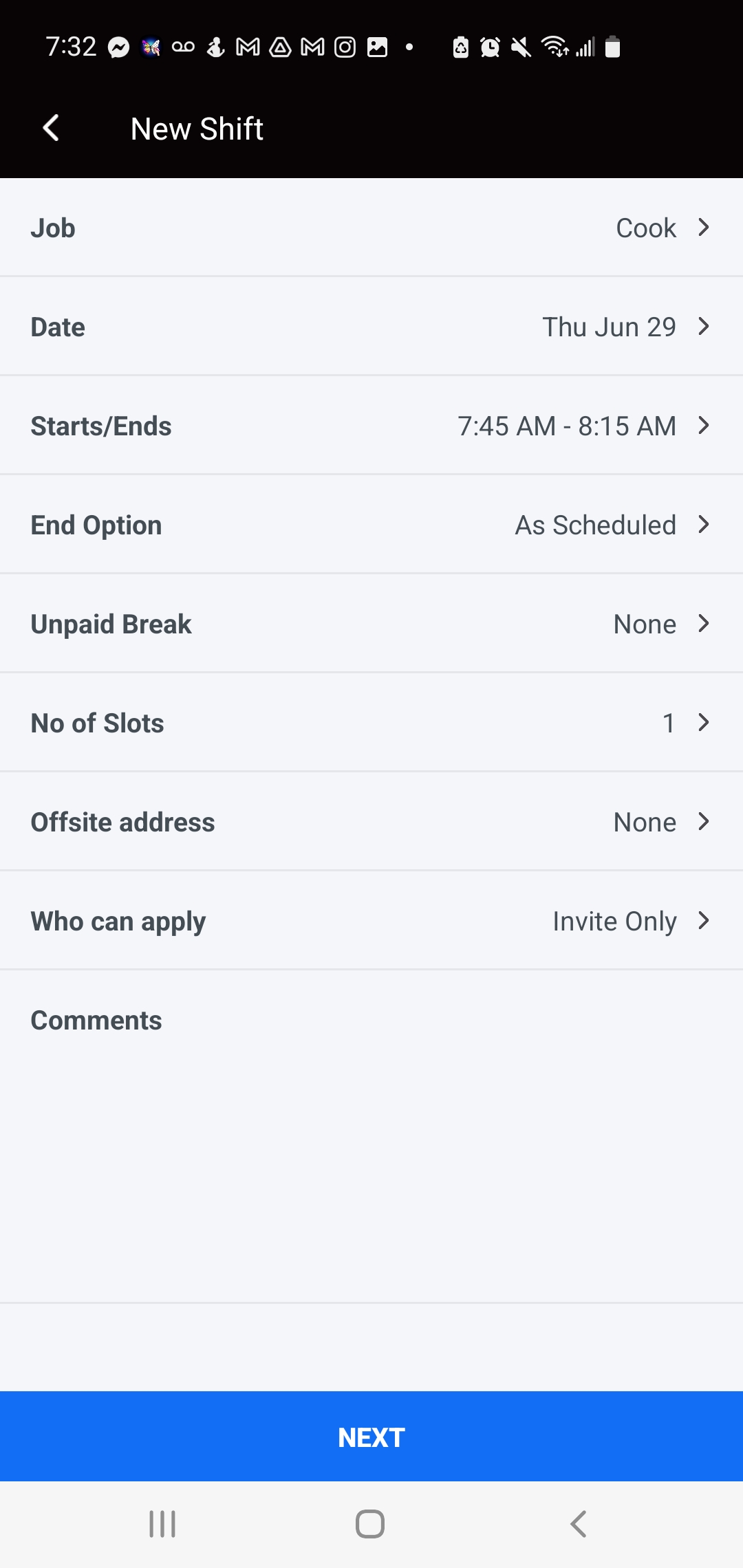Open the End Option chevron

[x=371, y=524]
